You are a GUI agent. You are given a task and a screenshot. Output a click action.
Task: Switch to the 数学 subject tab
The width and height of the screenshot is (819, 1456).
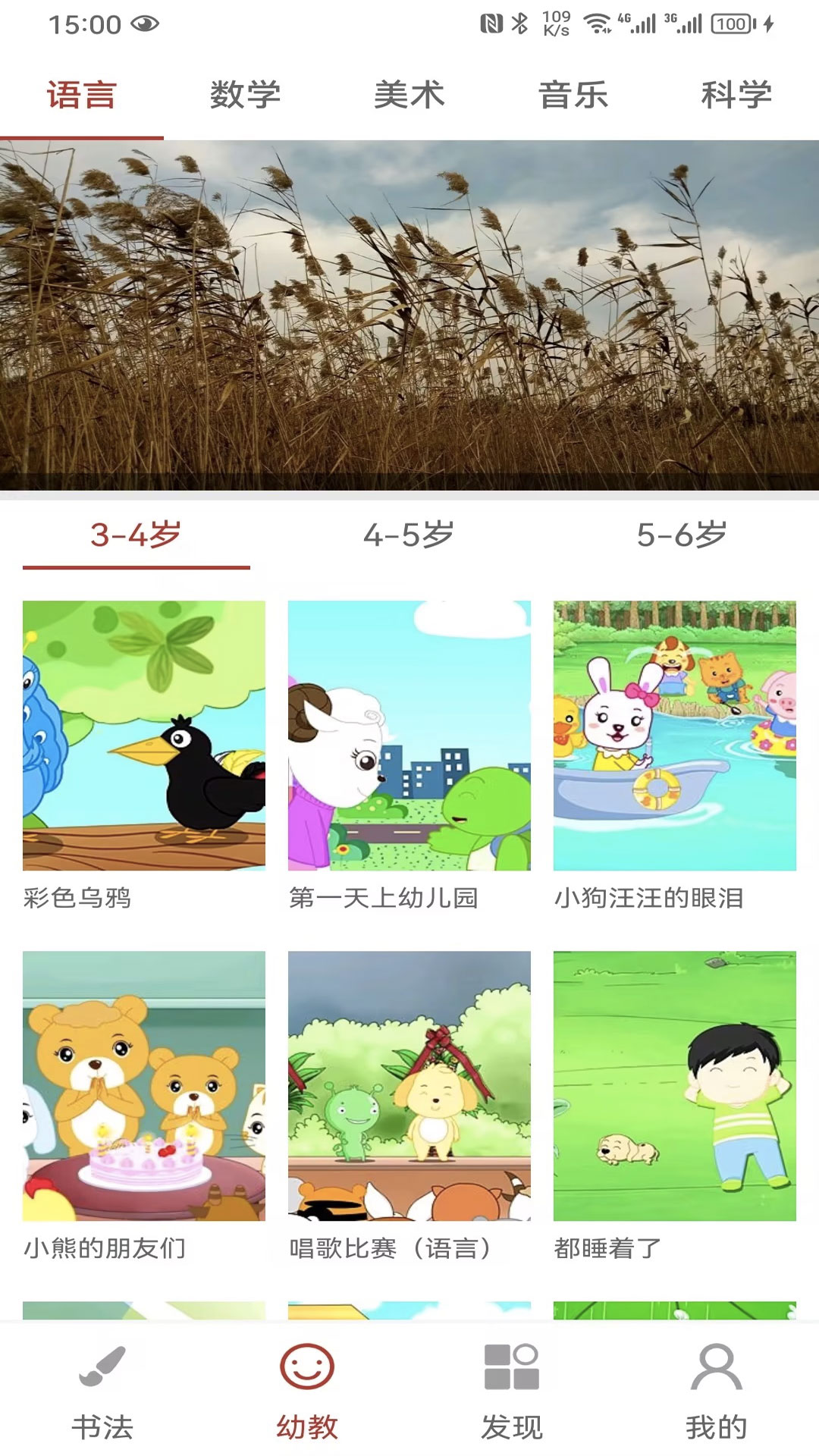pos(246,95)
